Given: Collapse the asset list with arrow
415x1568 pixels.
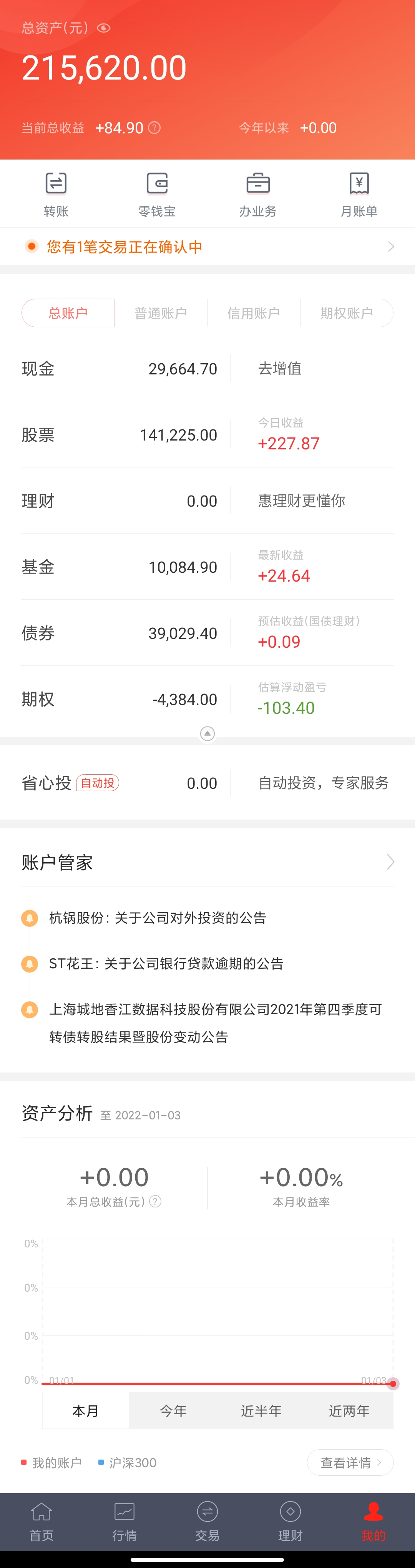Looking at the screenshot, I should coord(207,733).
